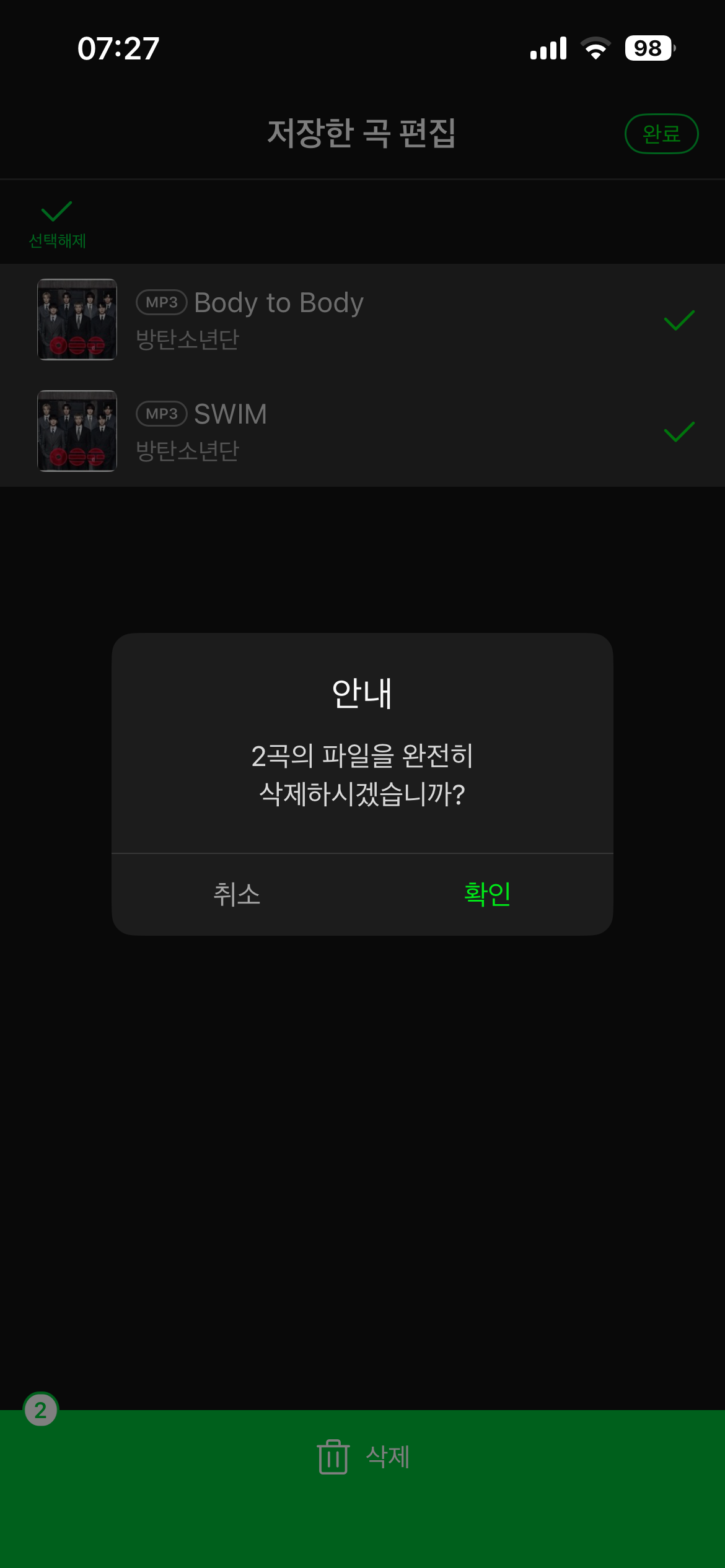Tap 완료 to finish editing
Viewport: 725px width, 1568px height.
click(661, 134)
